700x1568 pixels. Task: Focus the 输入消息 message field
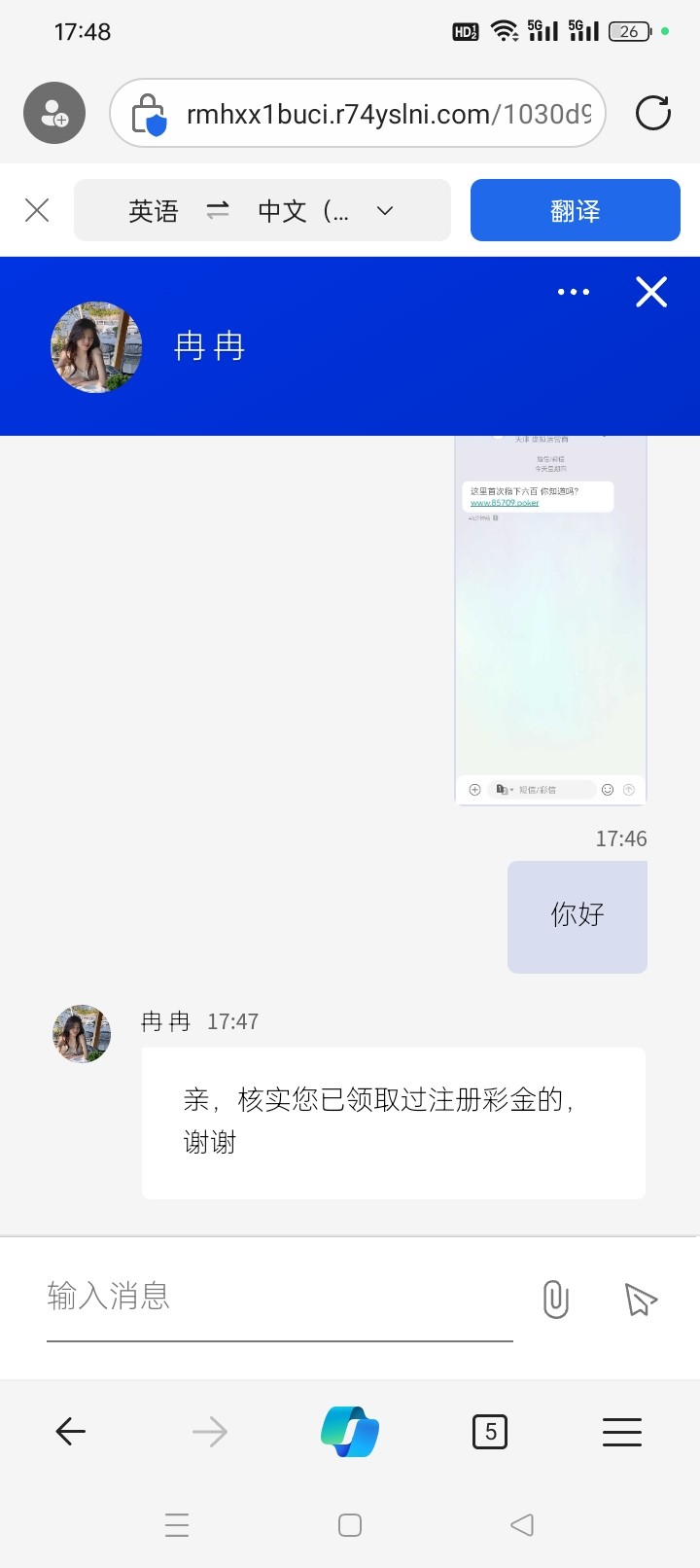pyautogui.click(x=279, y=1297)
